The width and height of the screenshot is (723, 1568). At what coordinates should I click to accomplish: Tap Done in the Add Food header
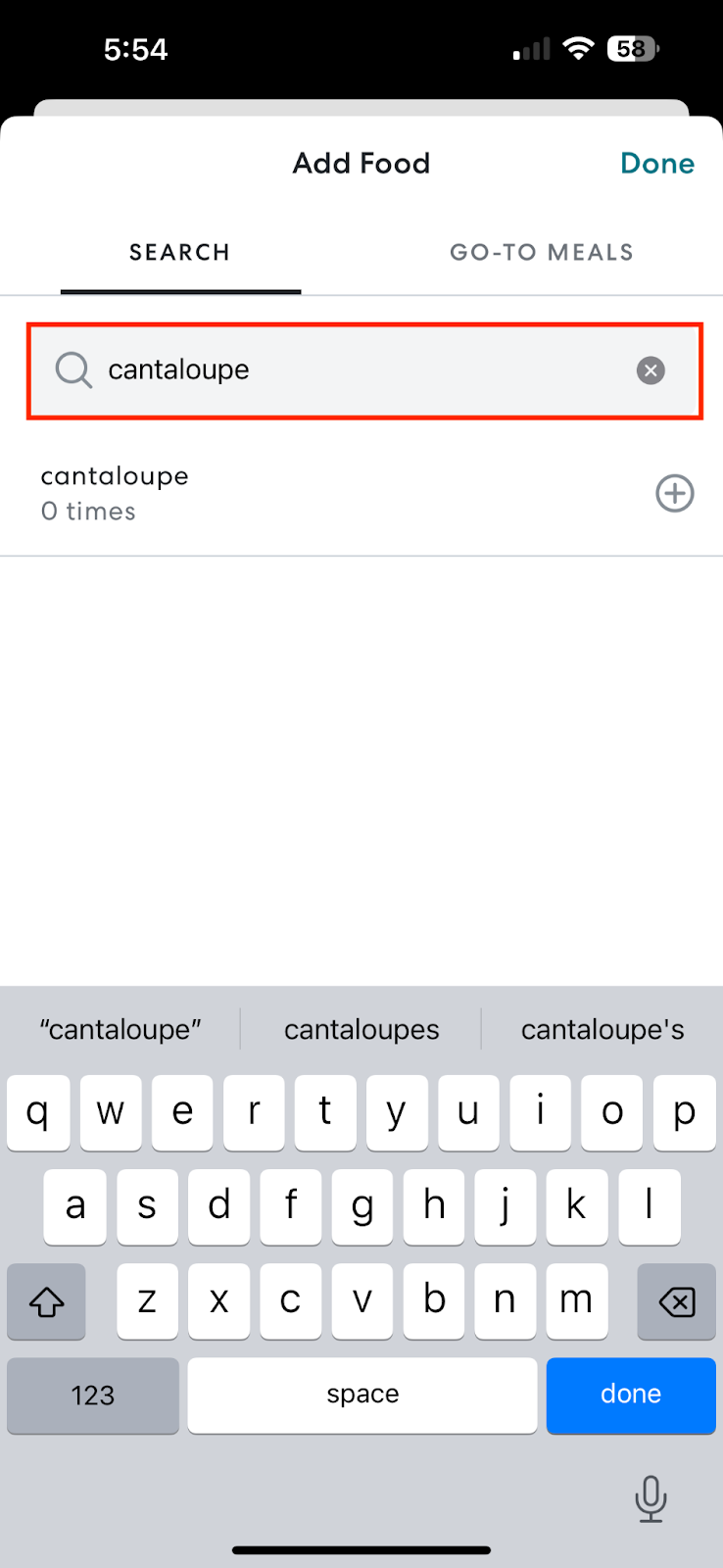pyautogui.click(x=656, y=164)
